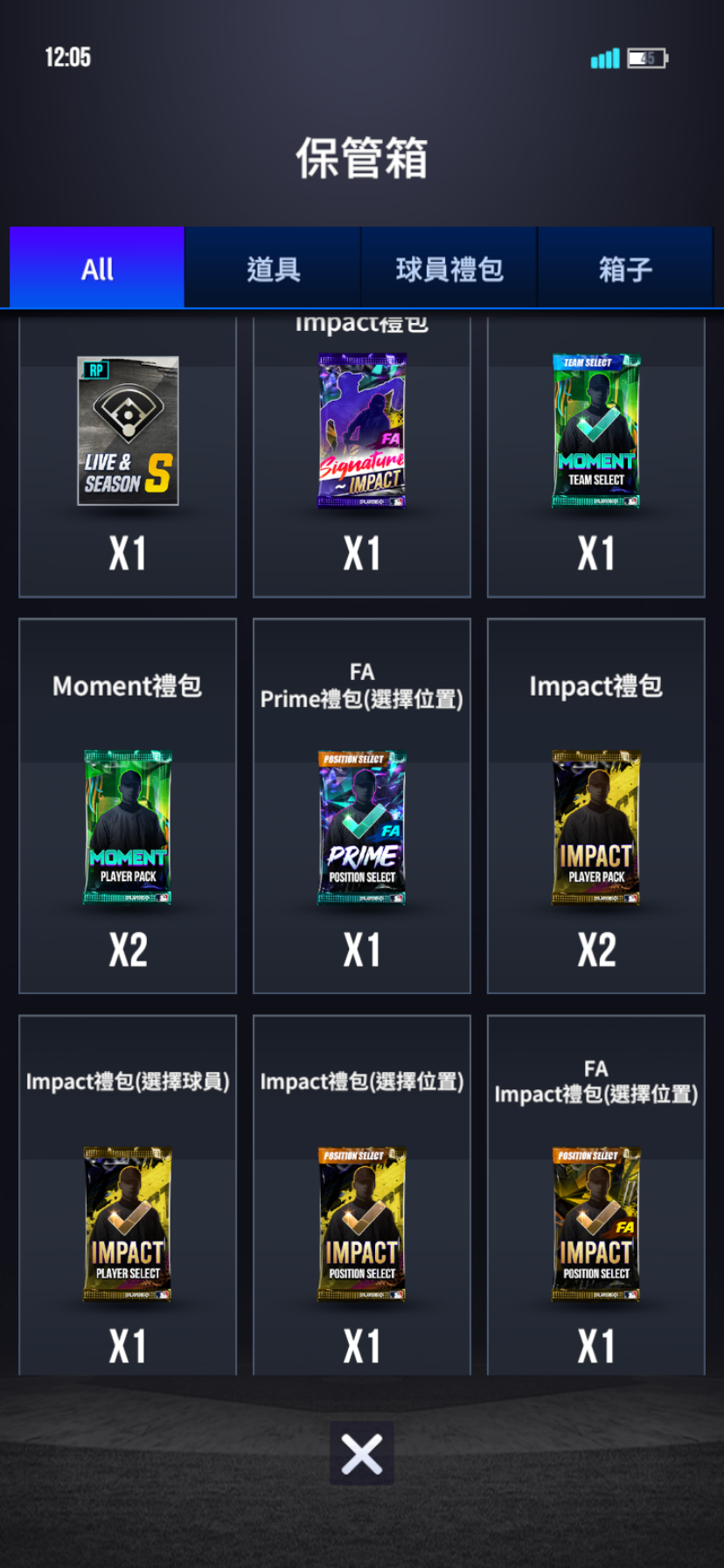The width and height of the screenshot is (724, 1568).
Task: Select the 箱子 tab
Action: click(625, 268)
